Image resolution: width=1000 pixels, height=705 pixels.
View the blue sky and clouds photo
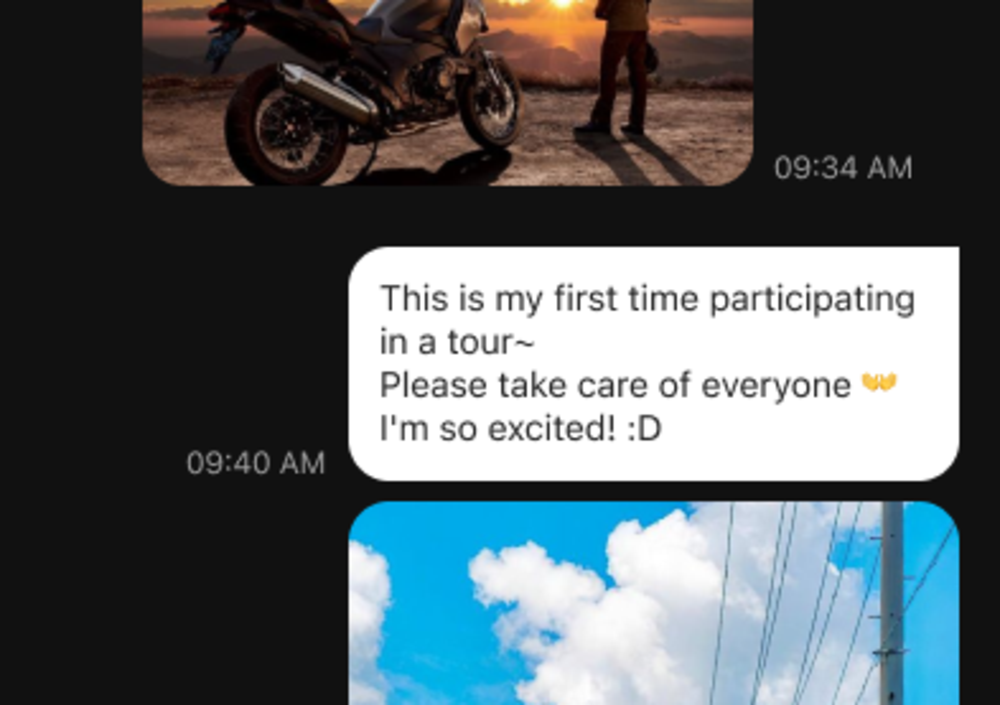click(x=653, y=603)
